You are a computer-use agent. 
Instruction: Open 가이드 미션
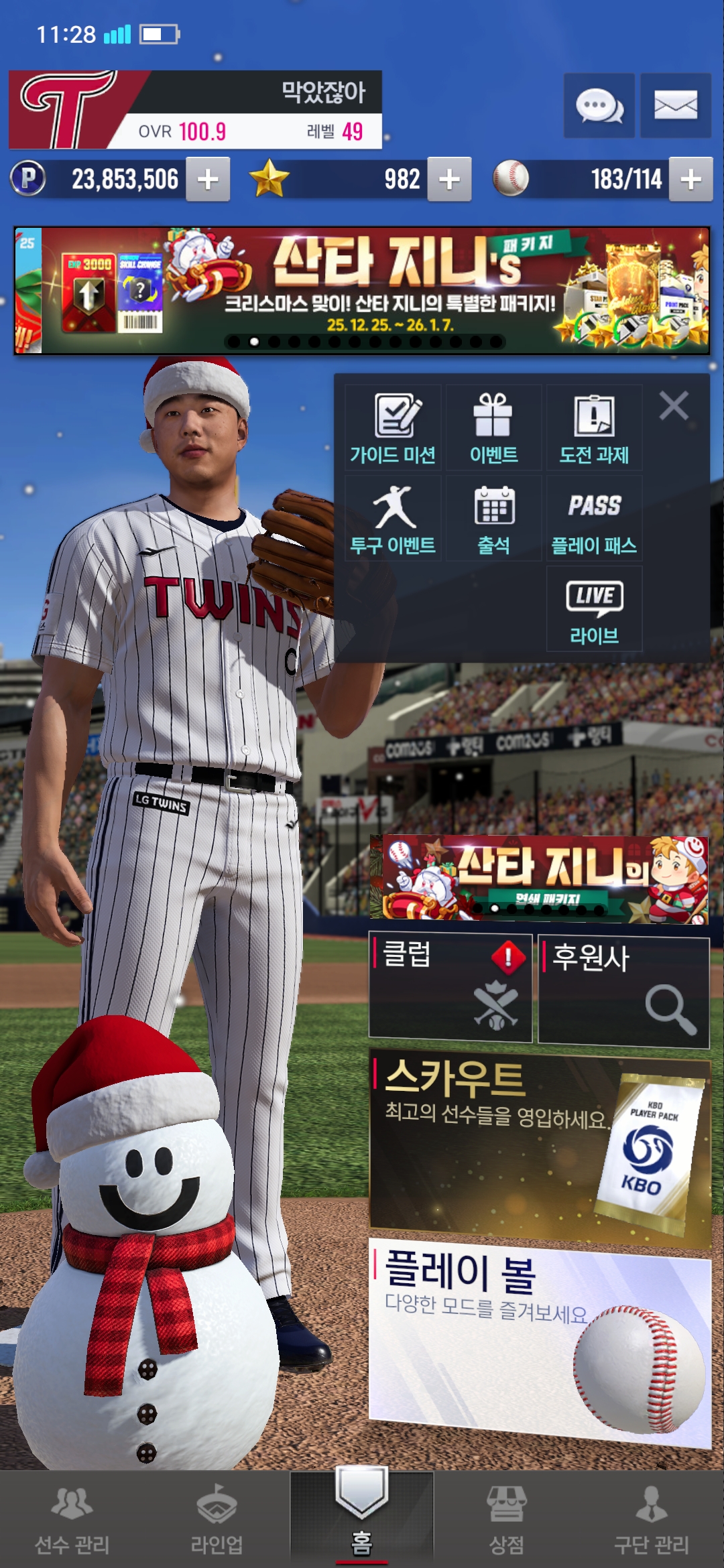(x=394, y=428)
